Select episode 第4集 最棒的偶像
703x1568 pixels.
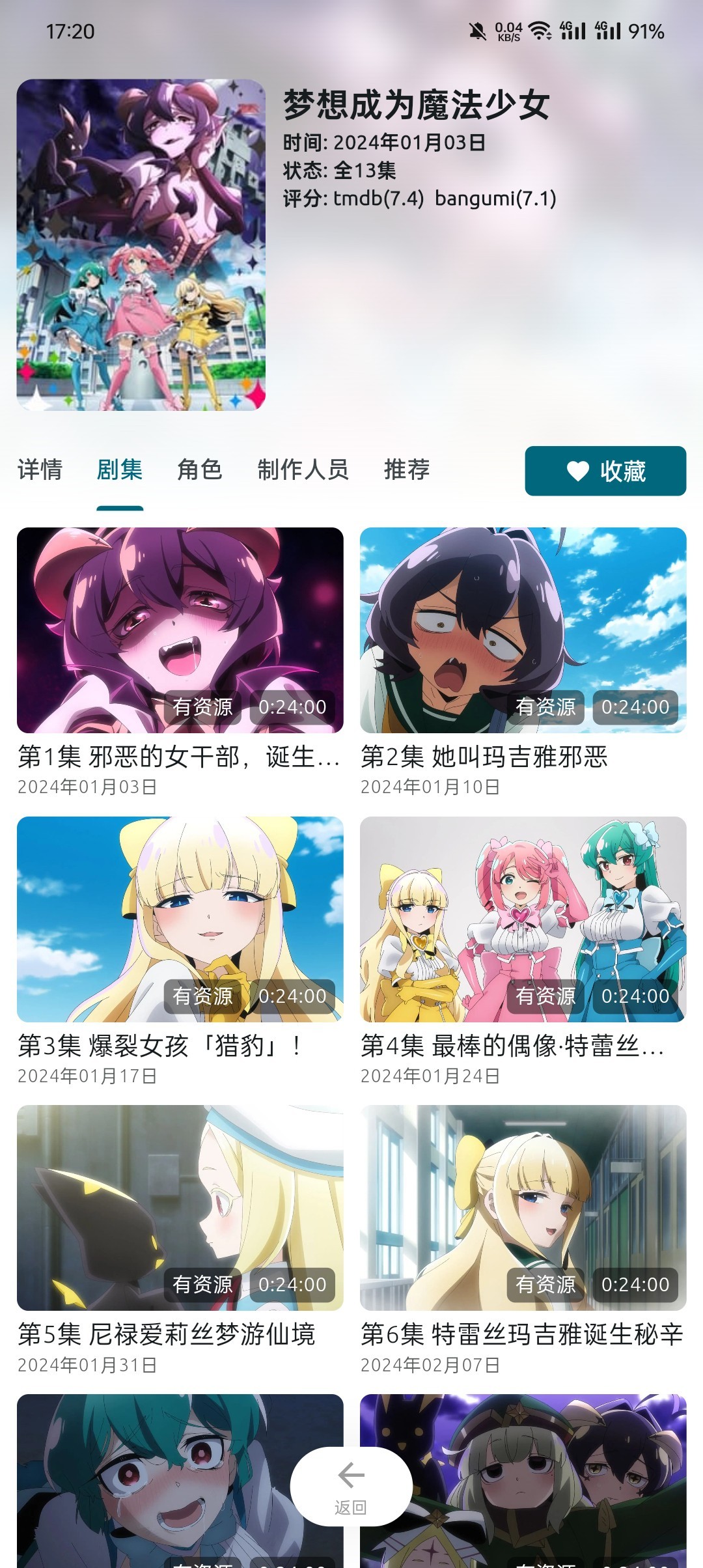523,919
